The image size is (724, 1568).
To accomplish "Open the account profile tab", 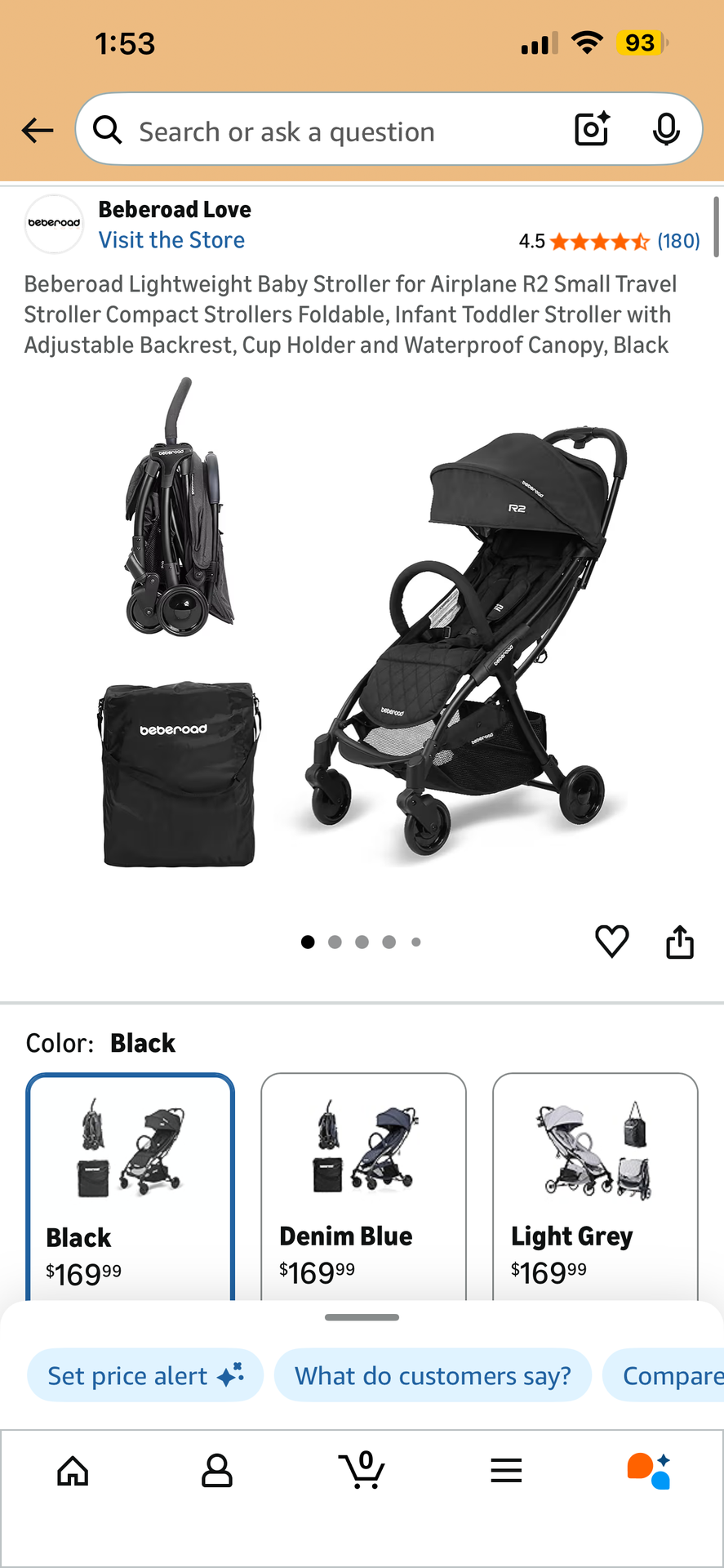I will click(x=217, y=1471).
